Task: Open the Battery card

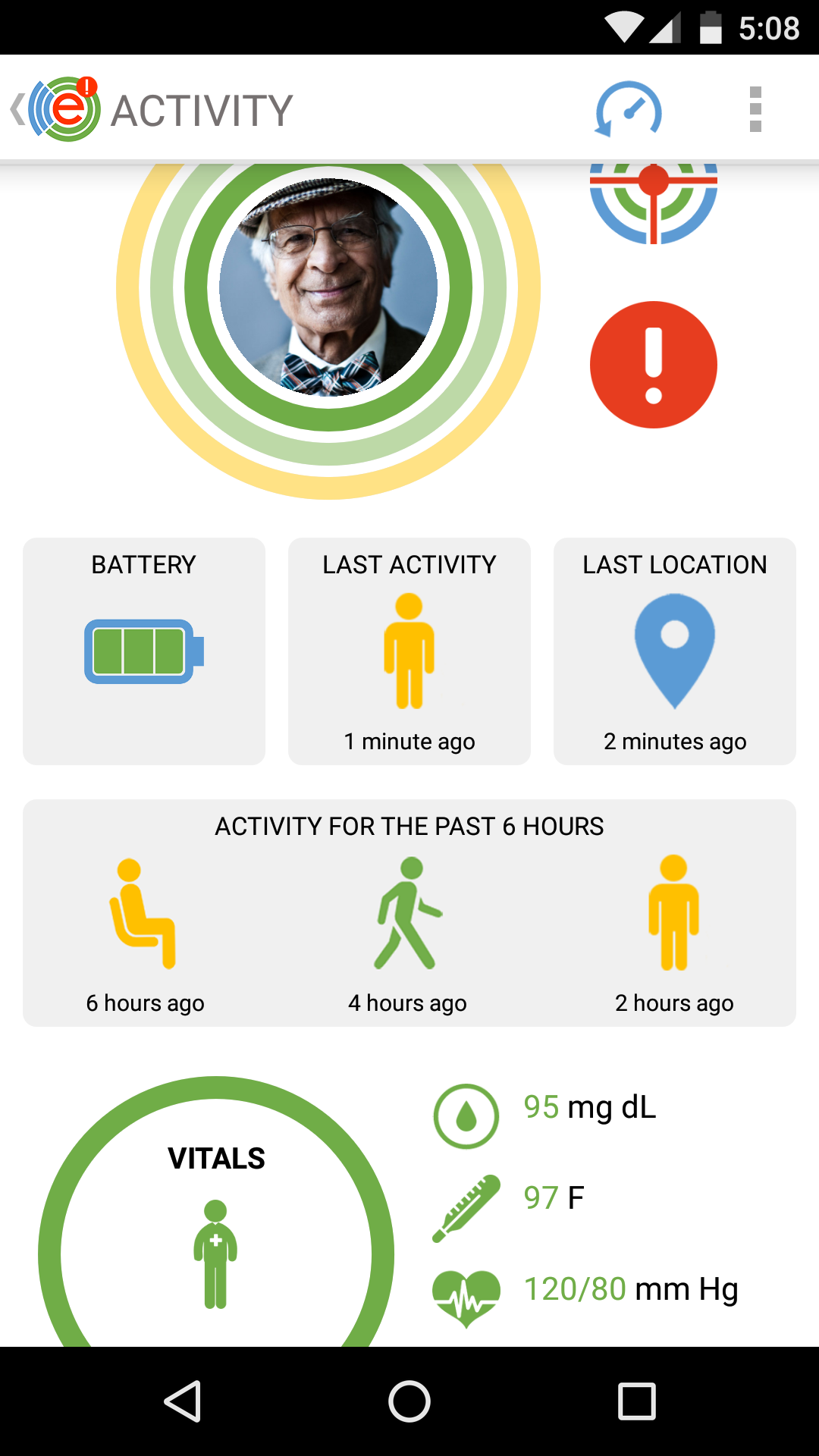Action: coord(144,651)
